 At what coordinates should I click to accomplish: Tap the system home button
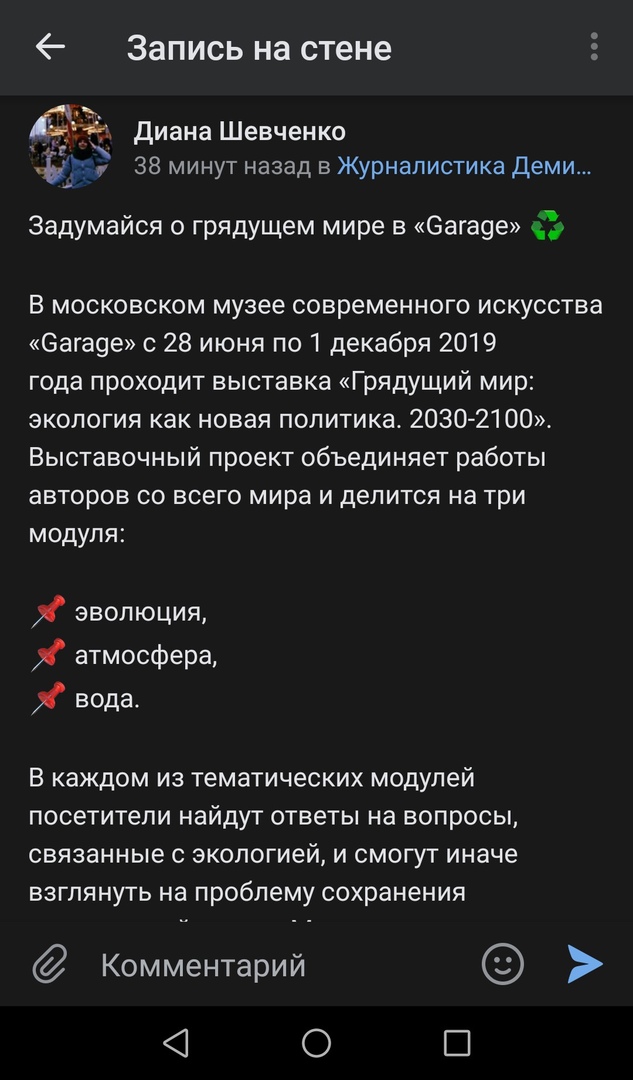(317, 1043)
